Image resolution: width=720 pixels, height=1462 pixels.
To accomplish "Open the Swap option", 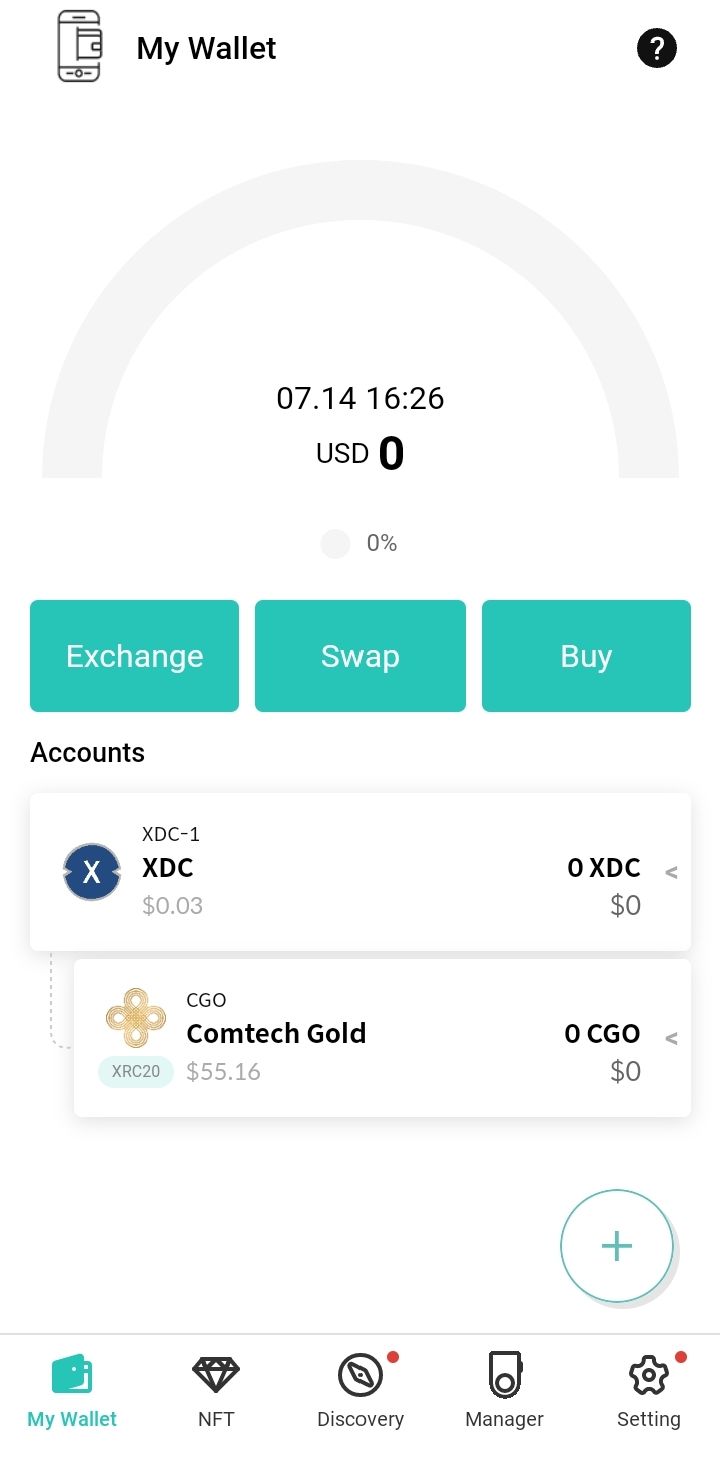I will pyautogui.click(x=360, y=656).
